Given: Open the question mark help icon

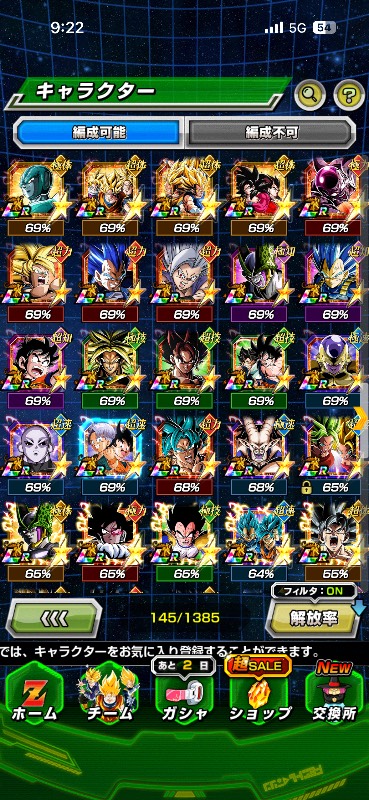Looking at the screenshot, I should [349, 94].
